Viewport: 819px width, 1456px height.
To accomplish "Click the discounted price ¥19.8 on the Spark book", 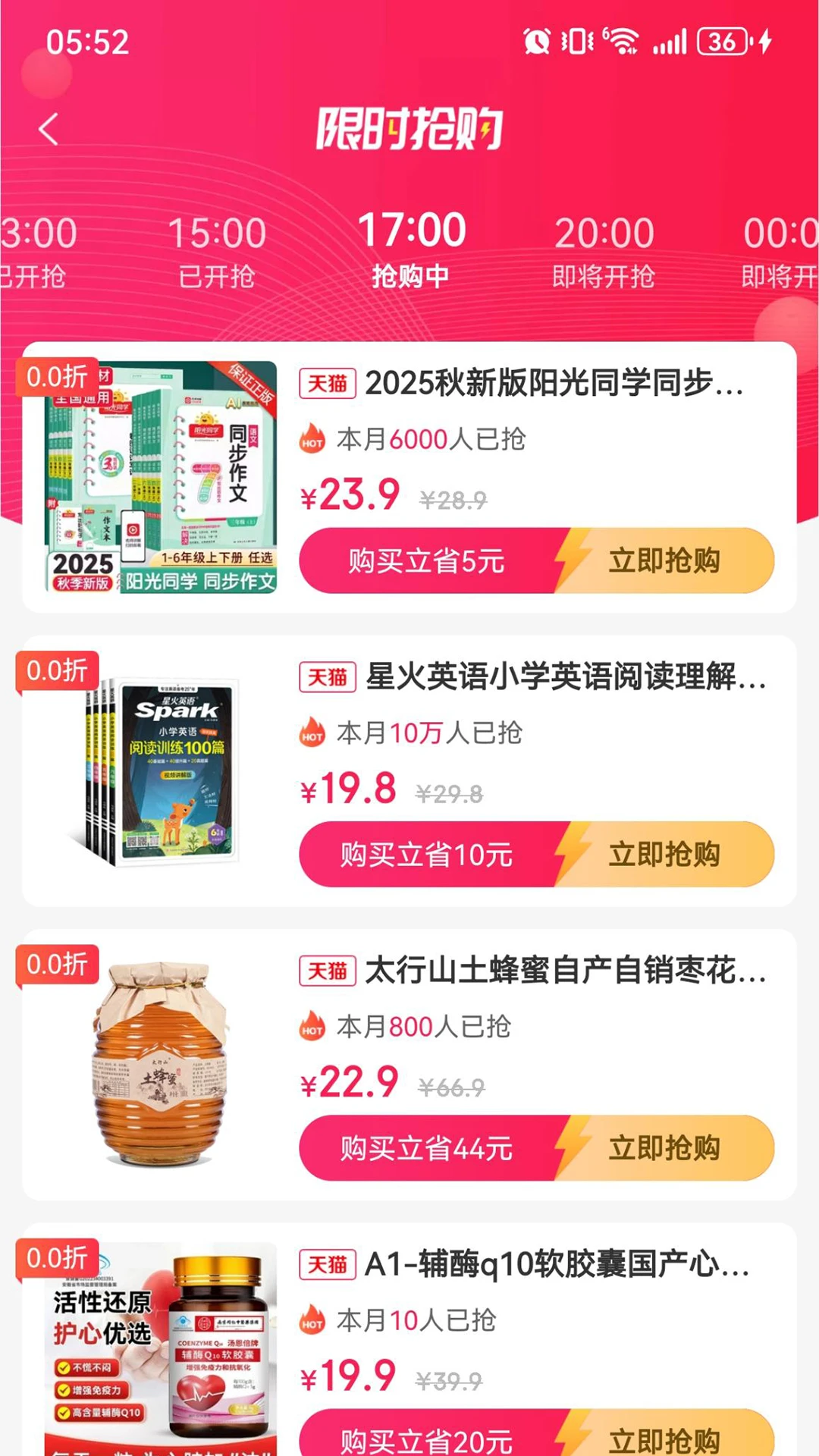I will click(352, 789).
